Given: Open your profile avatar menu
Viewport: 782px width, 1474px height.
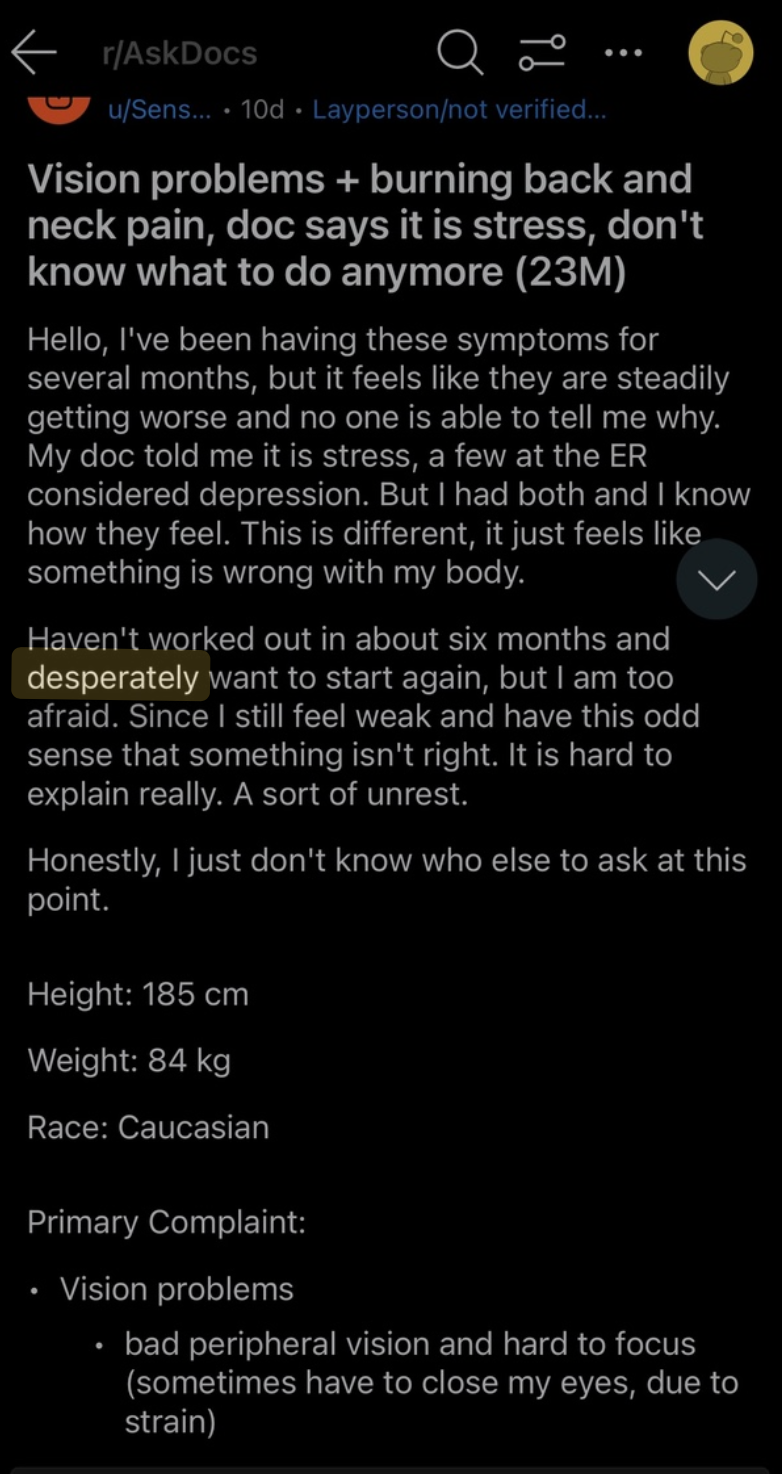Looking at the screenshot, I should [720, 52].
